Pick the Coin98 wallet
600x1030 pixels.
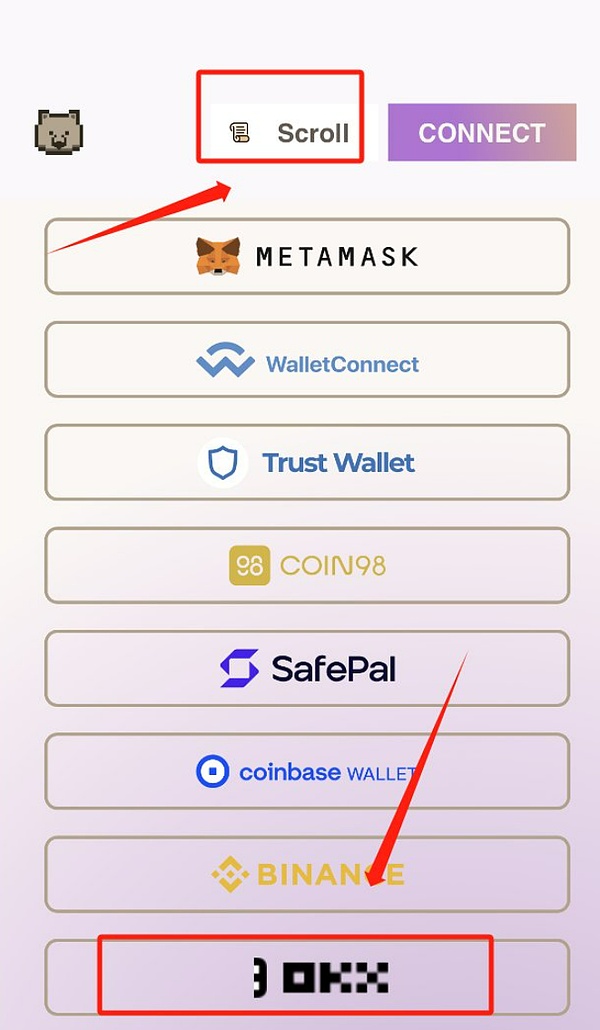307,566
